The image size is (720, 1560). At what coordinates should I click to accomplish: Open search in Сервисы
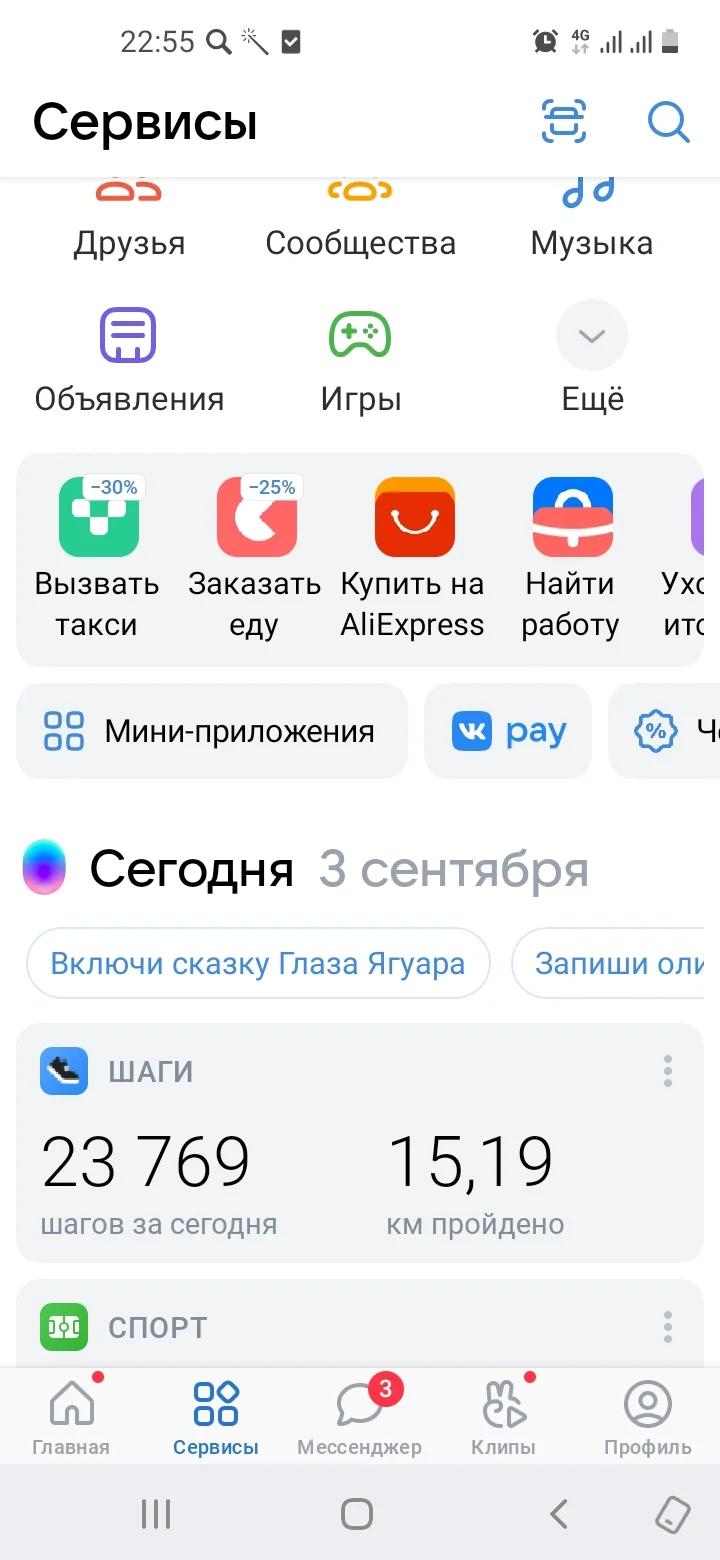click(668, 122)
